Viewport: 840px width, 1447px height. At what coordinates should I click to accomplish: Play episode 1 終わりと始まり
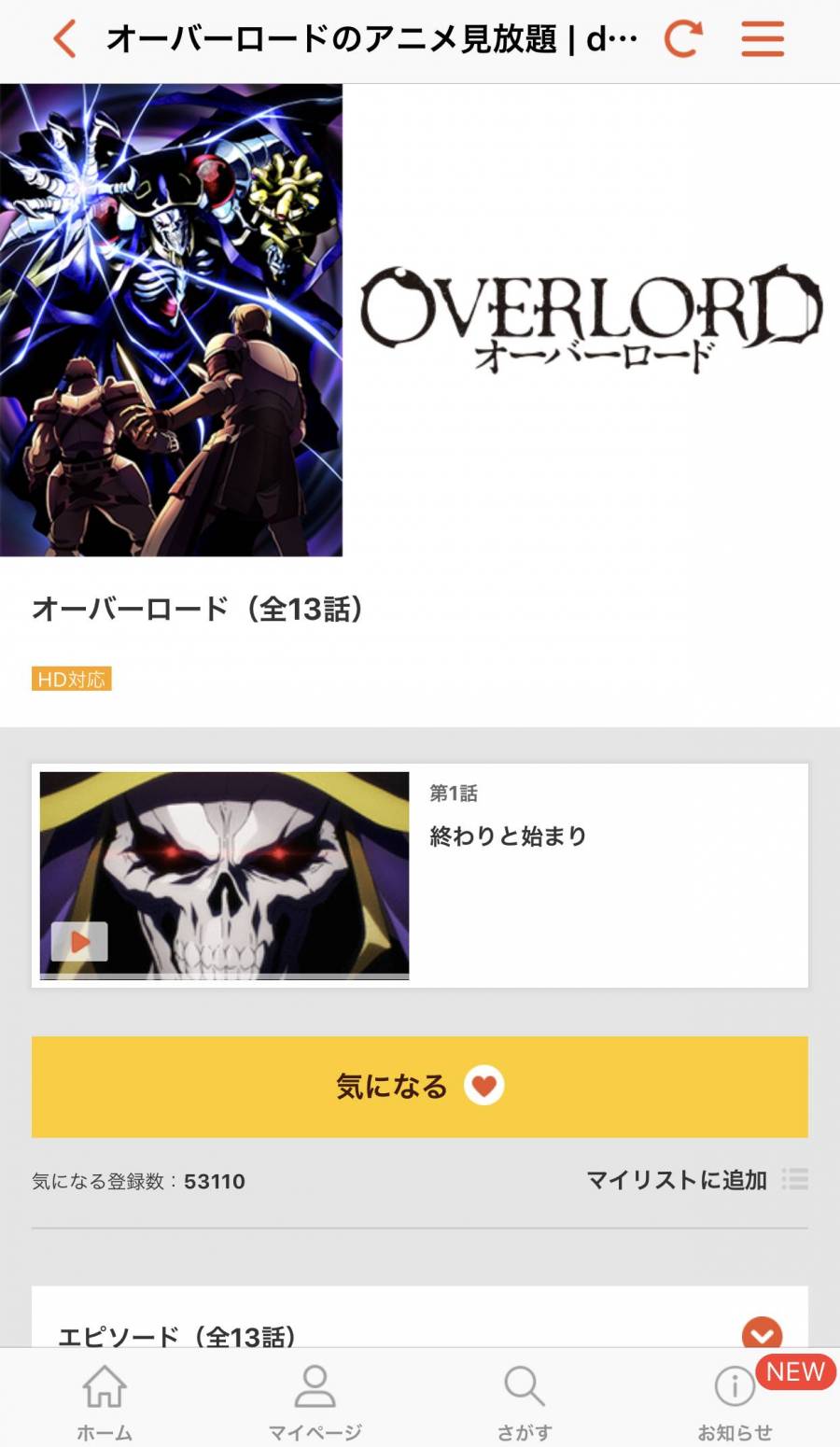click(80, 941)
